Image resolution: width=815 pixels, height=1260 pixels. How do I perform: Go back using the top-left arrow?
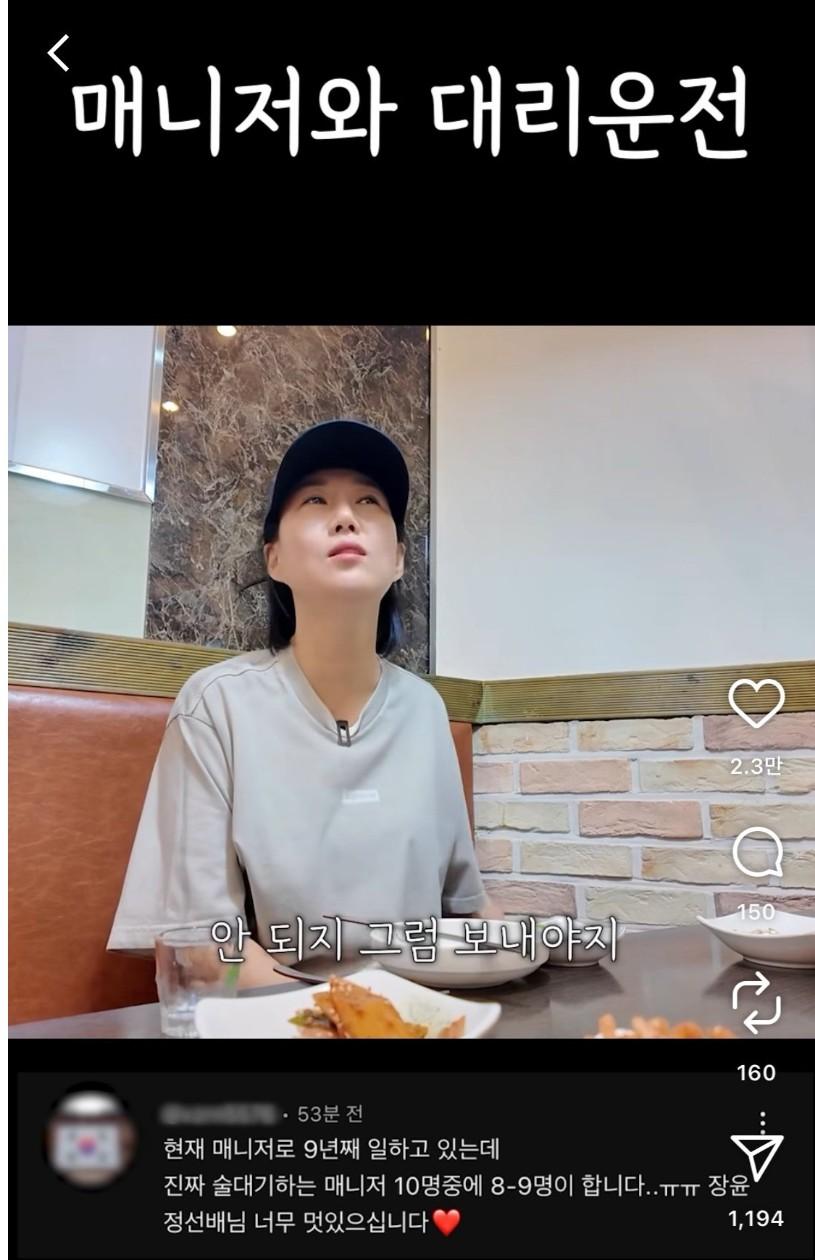[59, 53]
